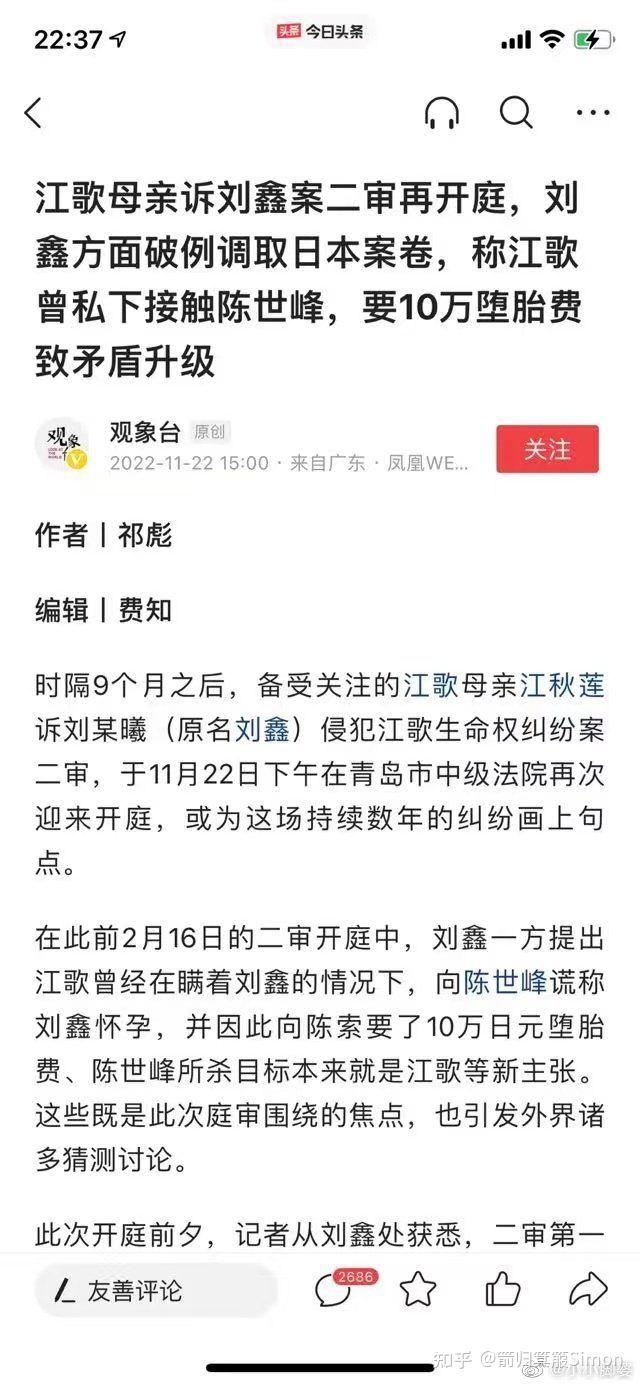Listen to the article via headphone icon
Screen dimensions: 640x1386
tap(442, 113)
